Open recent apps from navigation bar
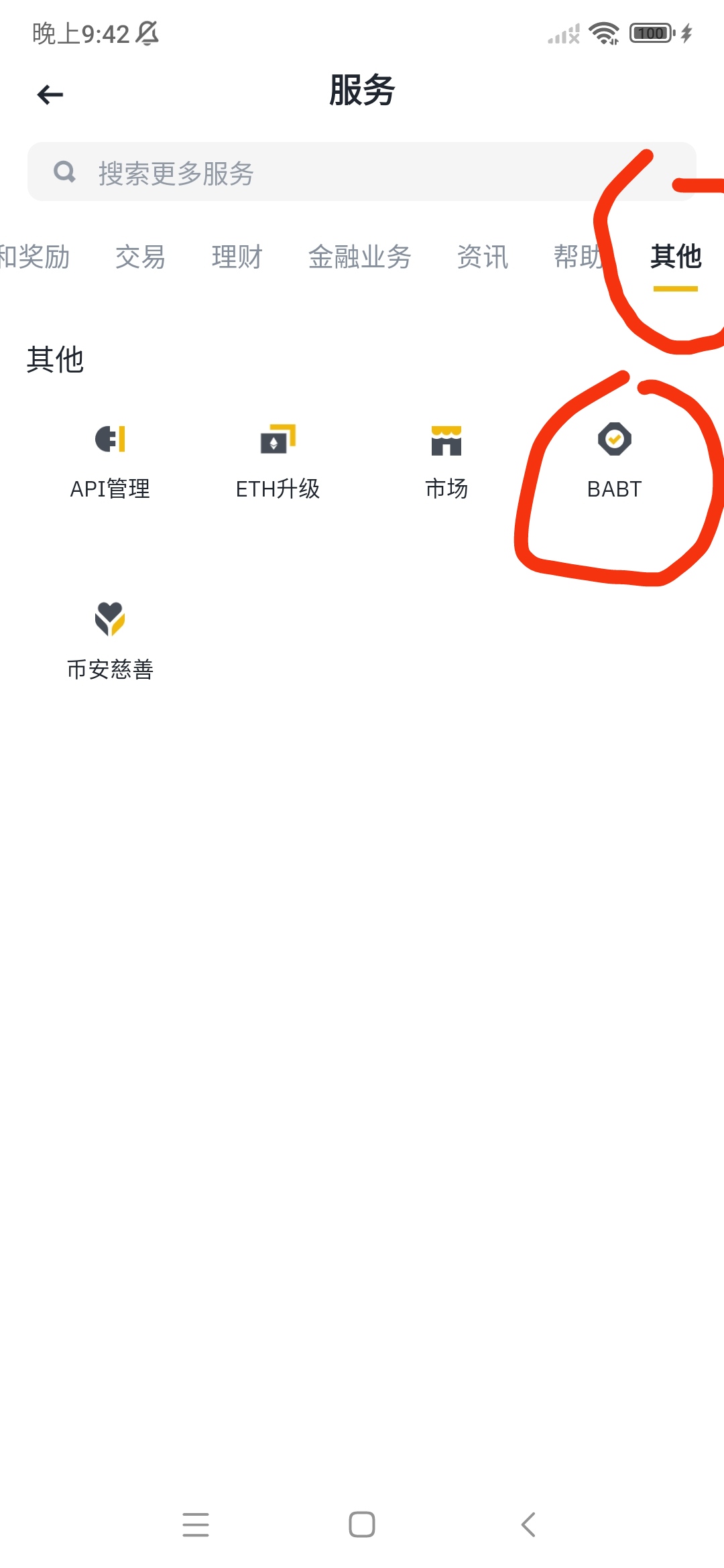This screenshot has width=724, height=1568. coord(196,1524)
